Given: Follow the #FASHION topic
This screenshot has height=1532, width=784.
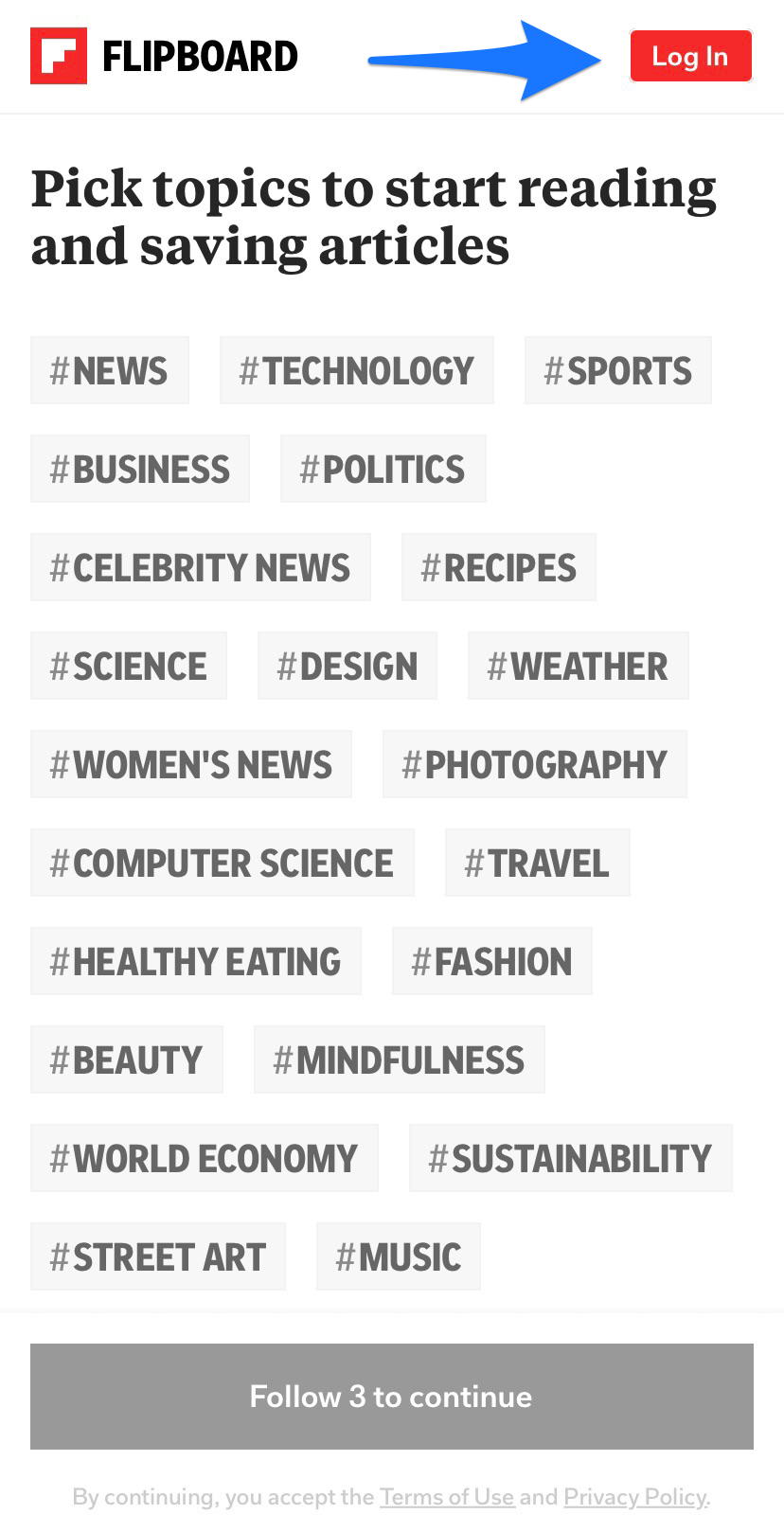Looking at the screenshot, I should [x=491, y=961].
